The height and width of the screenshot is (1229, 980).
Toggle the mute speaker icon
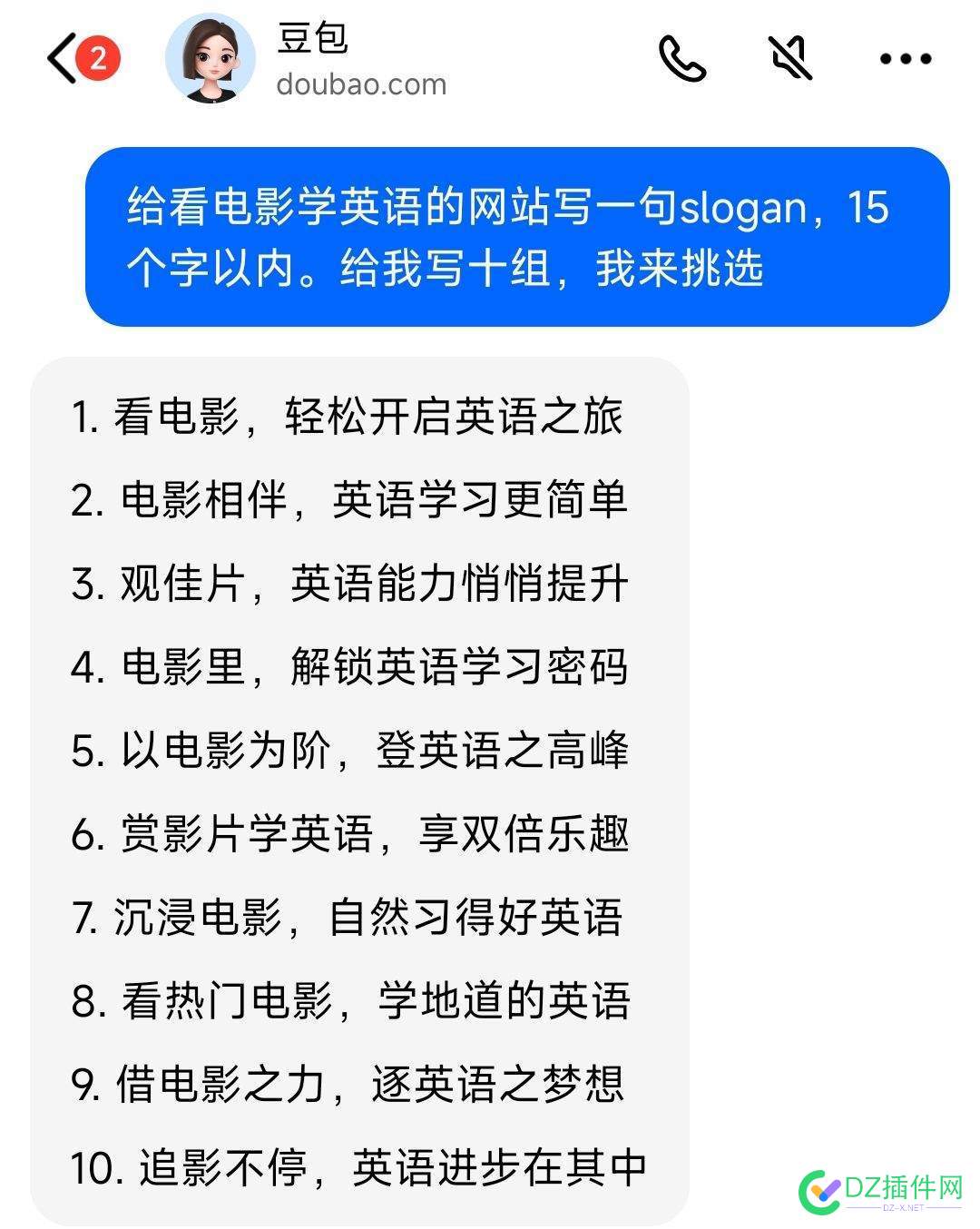790,59
